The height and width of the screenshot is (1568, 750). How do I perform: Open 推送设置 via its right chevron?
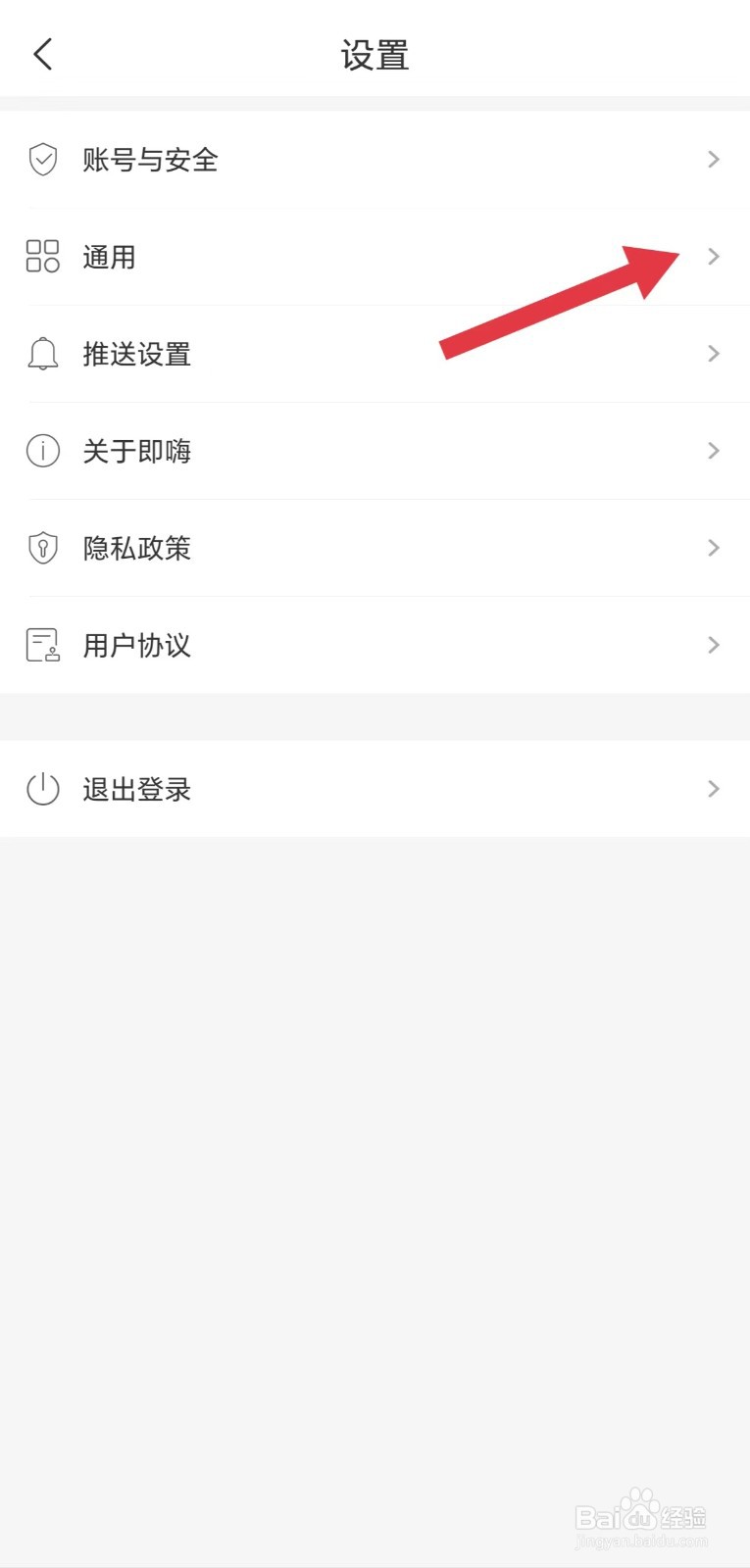click(x=714, y=354)
